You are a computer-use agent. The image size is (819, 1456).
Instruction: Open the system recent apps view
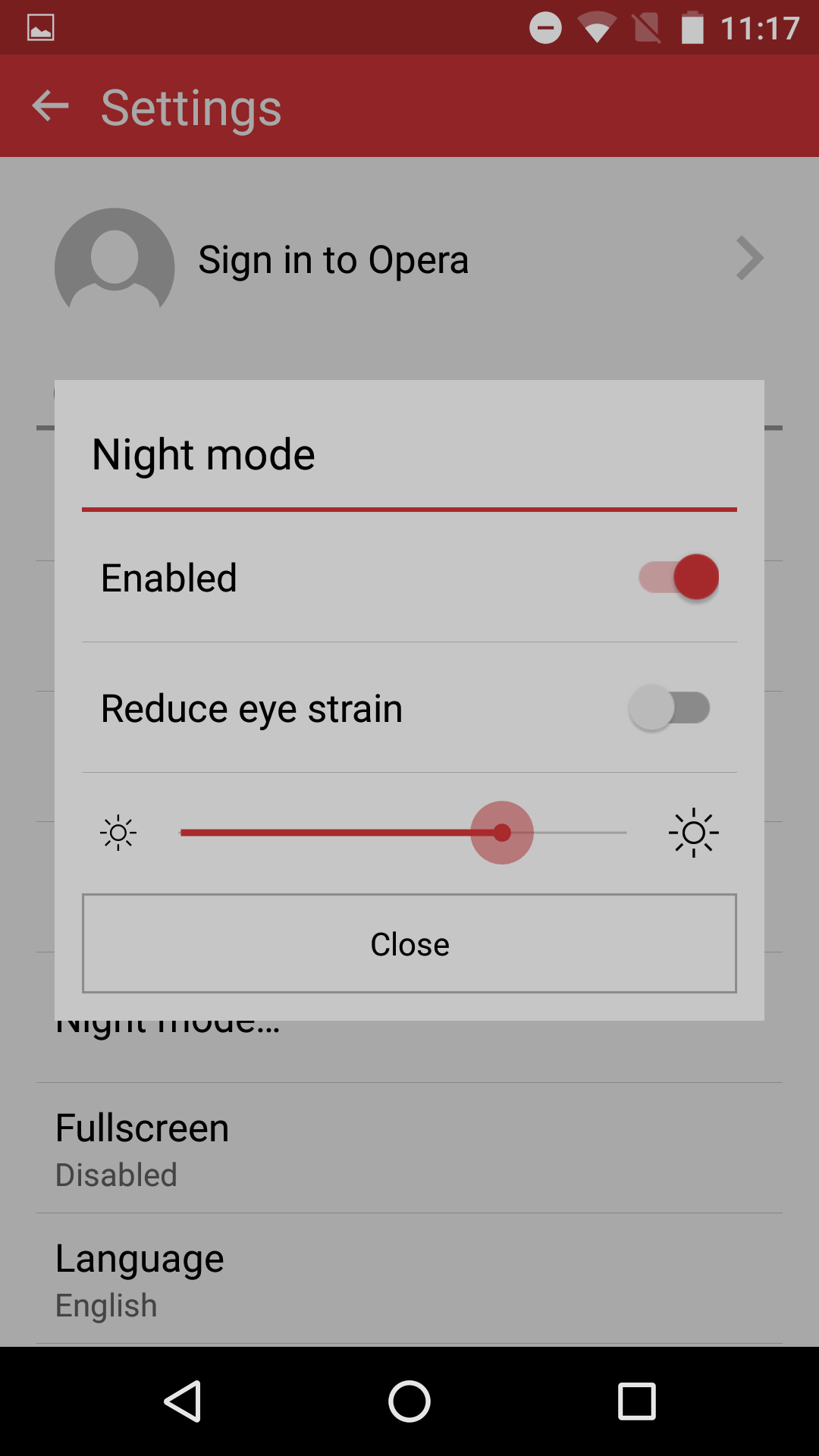tap(636, 1401)
